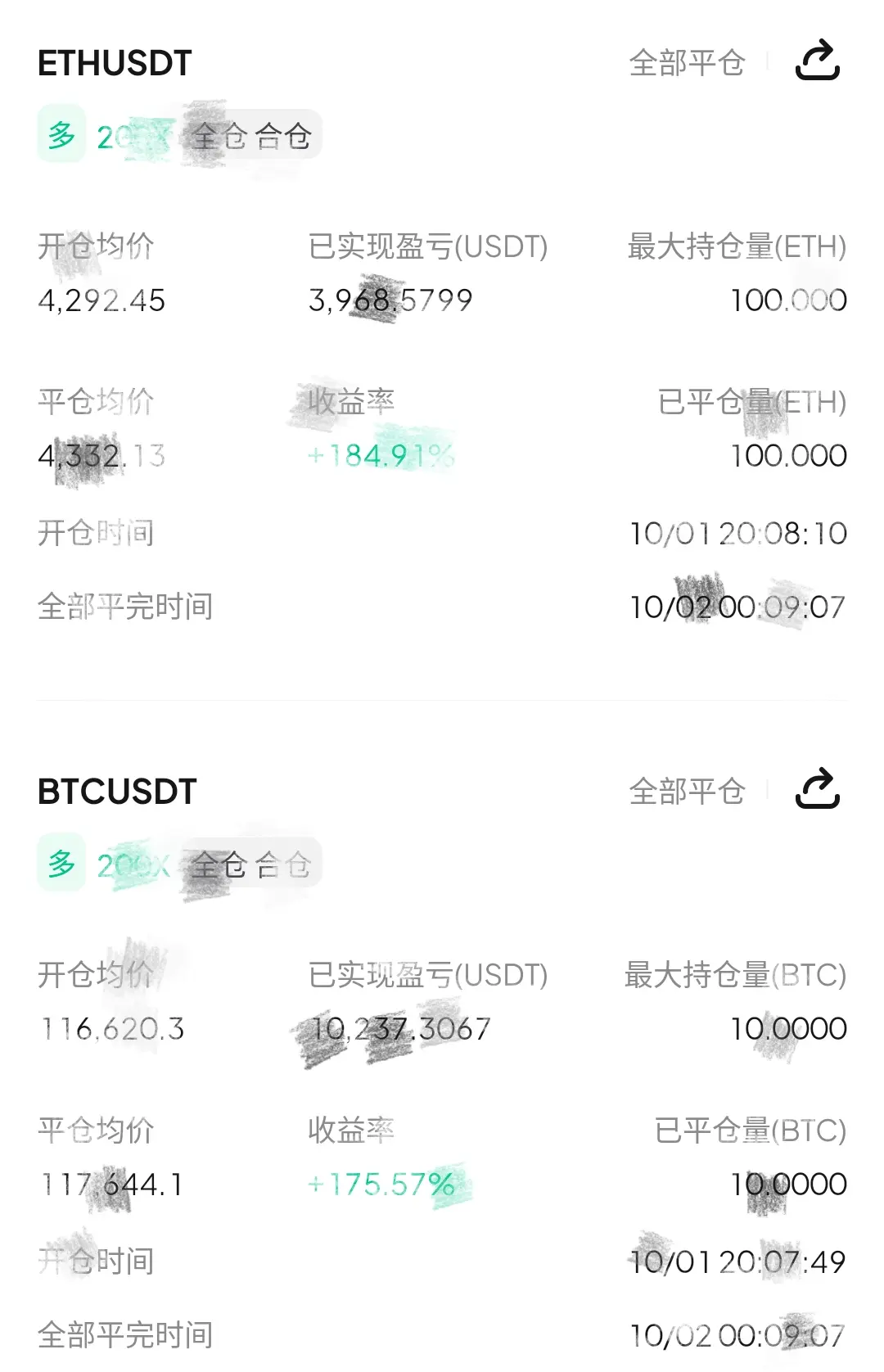The height and width of the screenshot is (1372, 884).
Task: Open the BTCUSDT closed position details
Action: 117,792
